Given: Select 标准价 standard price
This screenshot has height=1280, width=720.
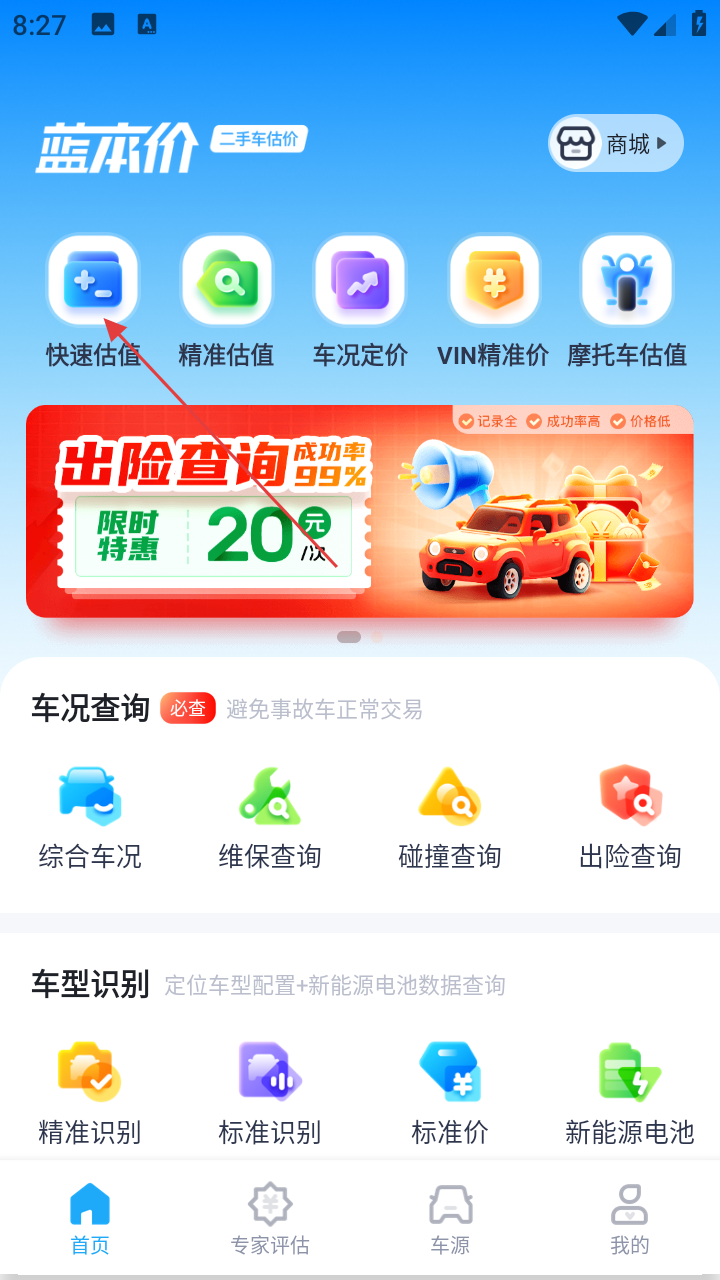Looking at the screenshot, I should (x=450, y=1093).
